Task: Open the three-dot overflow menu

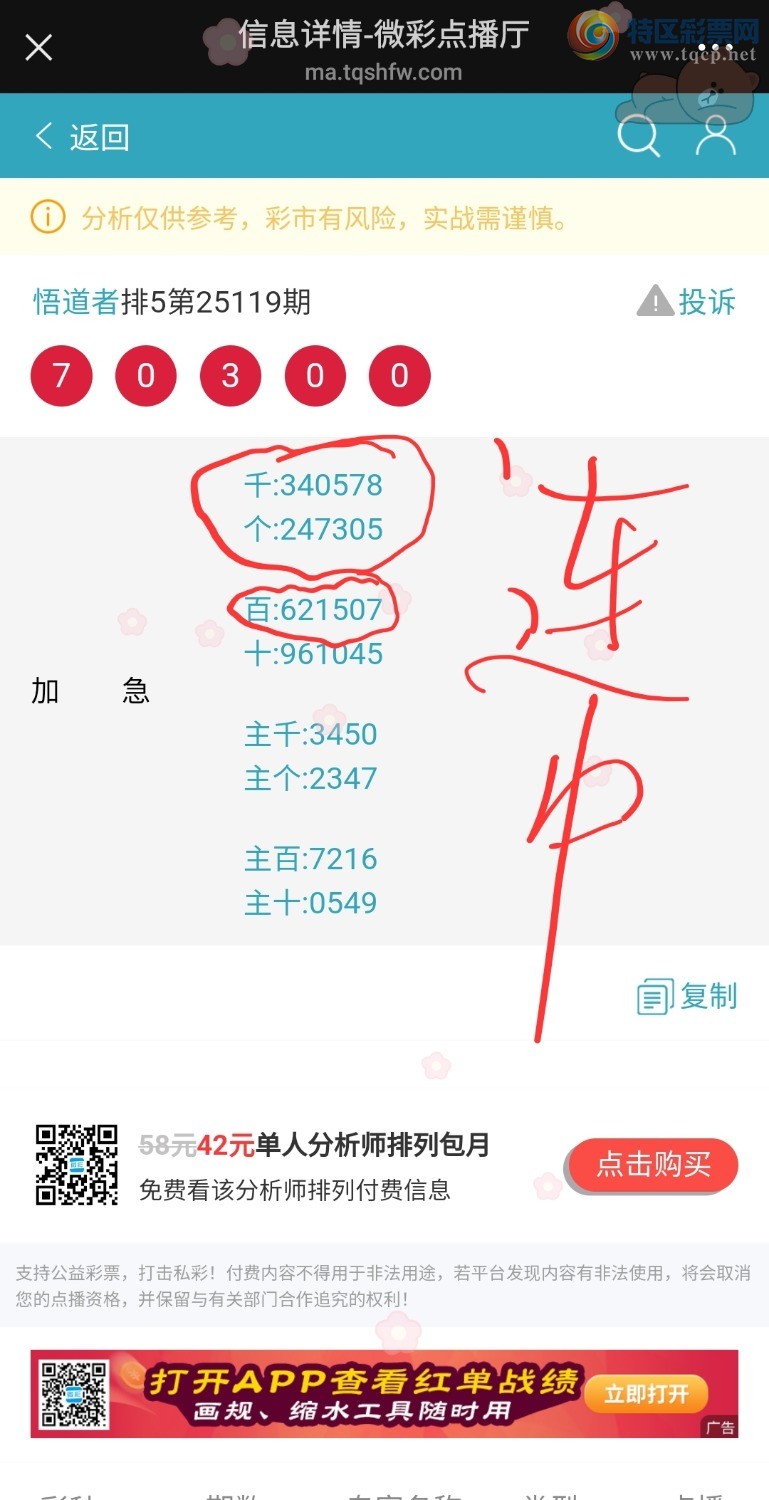Action: tap(715, 47)
